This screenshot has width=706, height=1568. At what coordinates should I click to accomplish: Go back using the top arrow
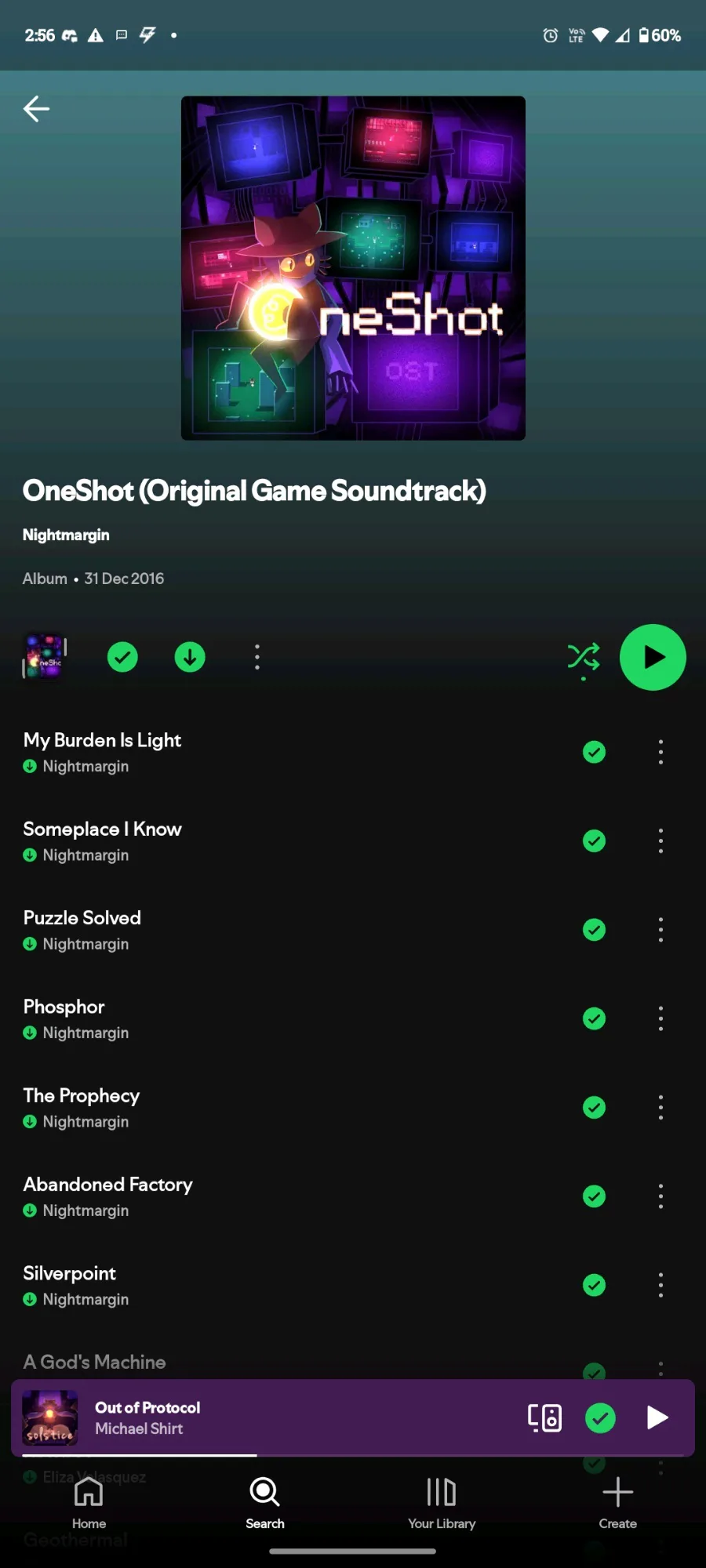coord(36,108)
